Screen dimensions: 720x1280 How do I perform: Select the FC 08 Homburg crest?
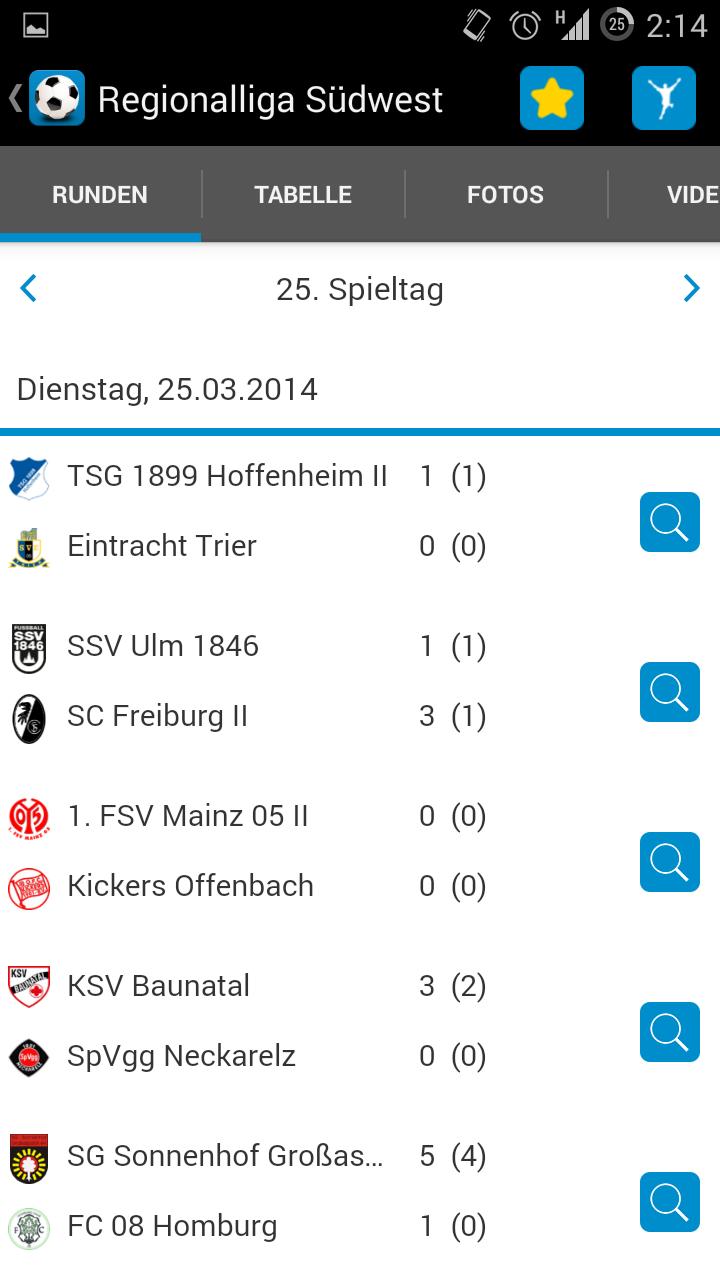(x=28, y=1225)
